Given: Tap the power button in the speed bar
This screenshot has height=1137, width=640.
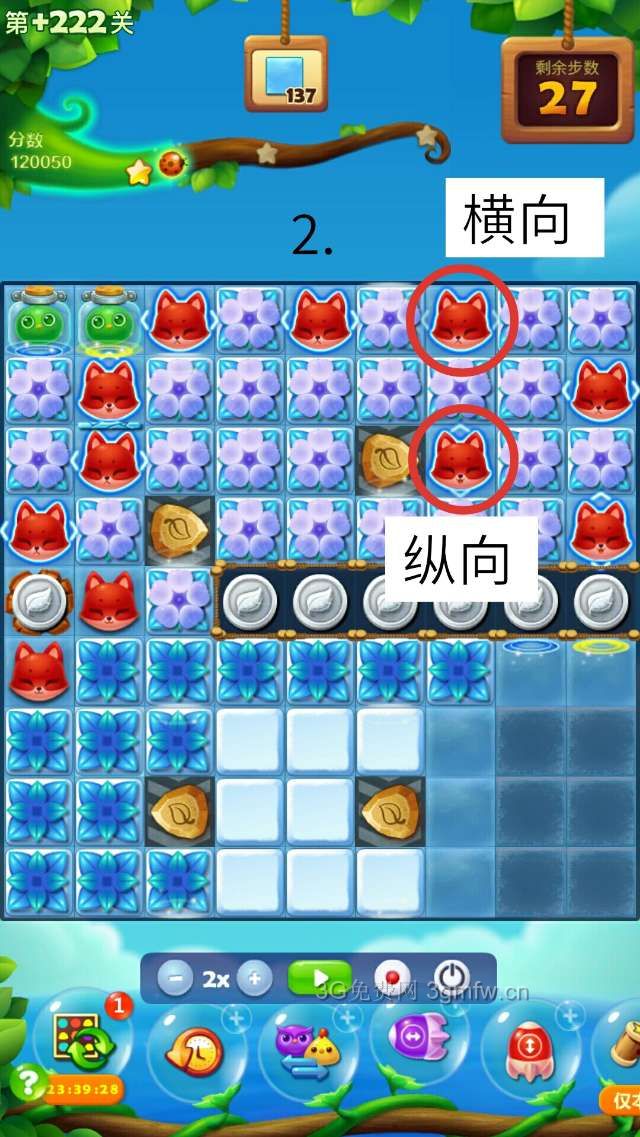Looking at the screenshot, I should click(x=452, y=978).
